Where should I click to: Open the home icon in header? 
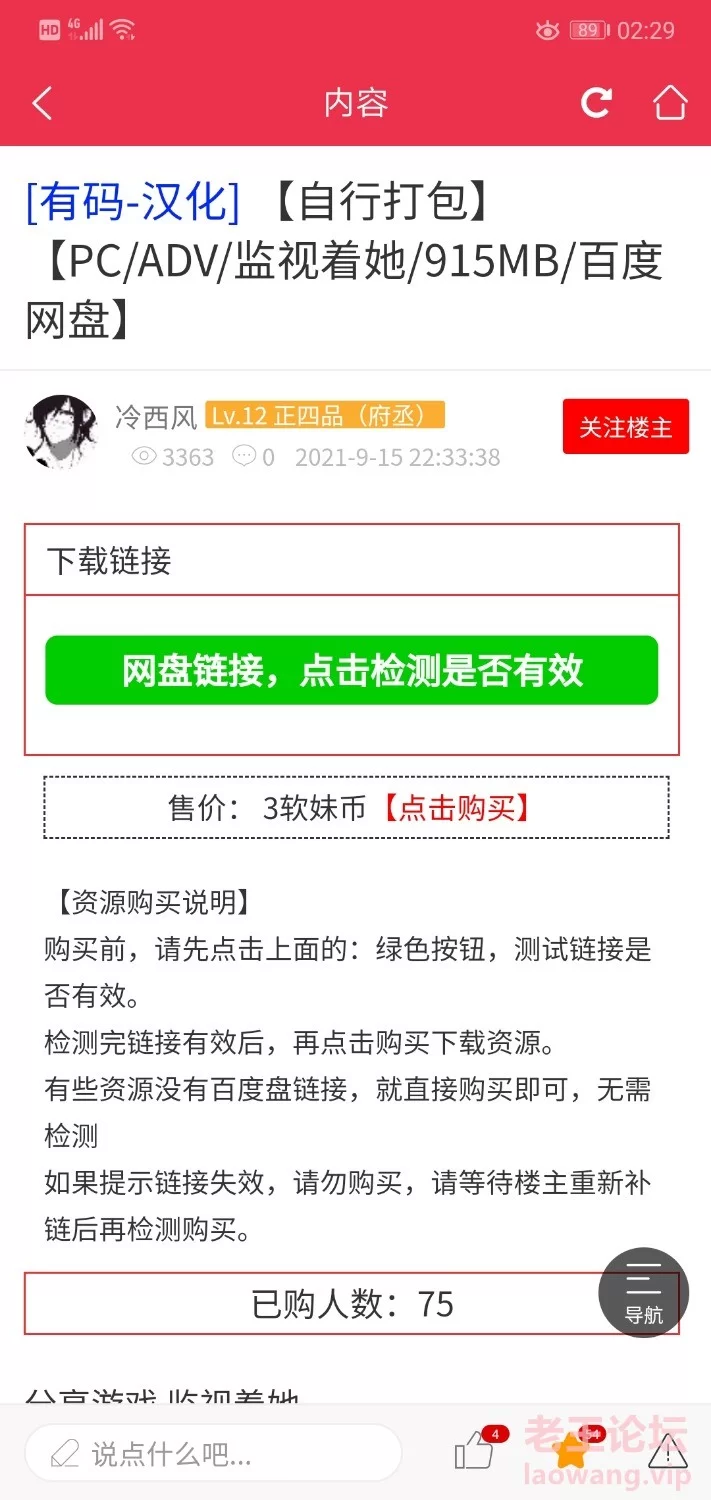[670, 102]
